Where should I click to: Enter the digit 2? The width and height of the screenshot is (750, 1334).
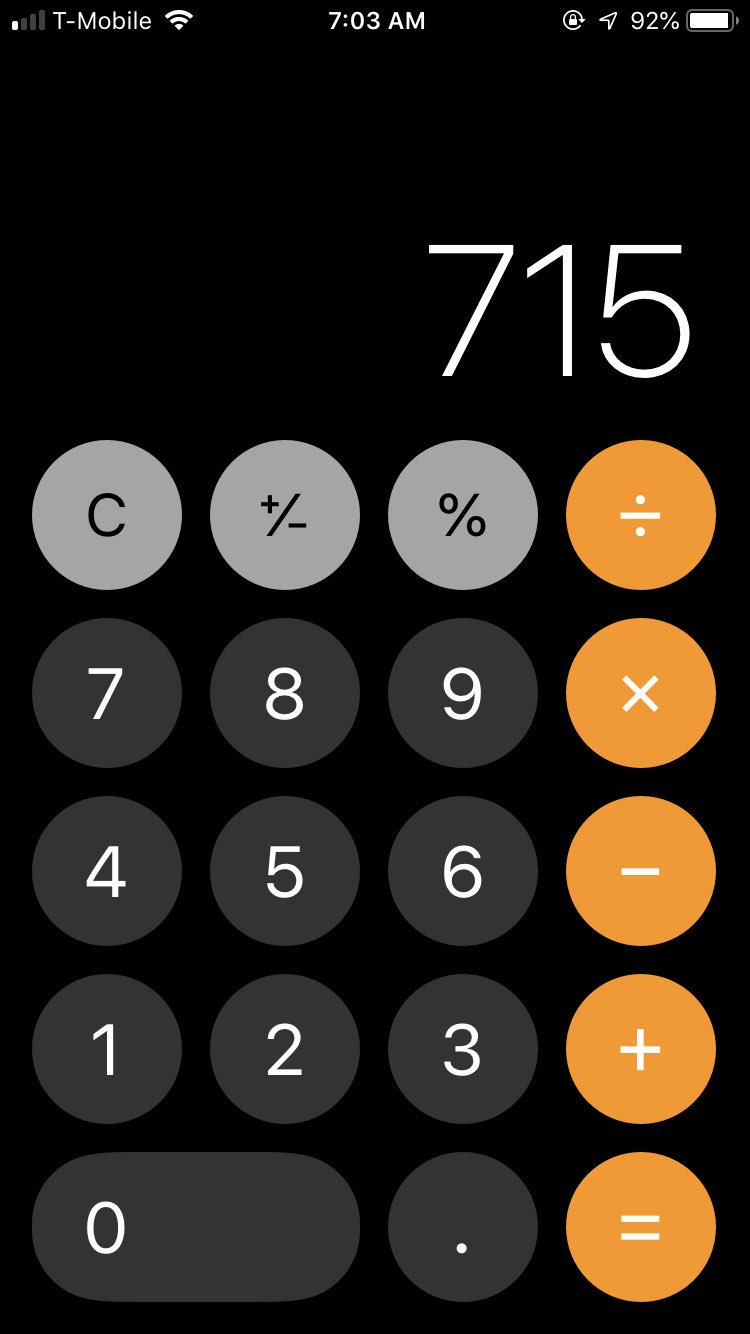pos(285,1050)
